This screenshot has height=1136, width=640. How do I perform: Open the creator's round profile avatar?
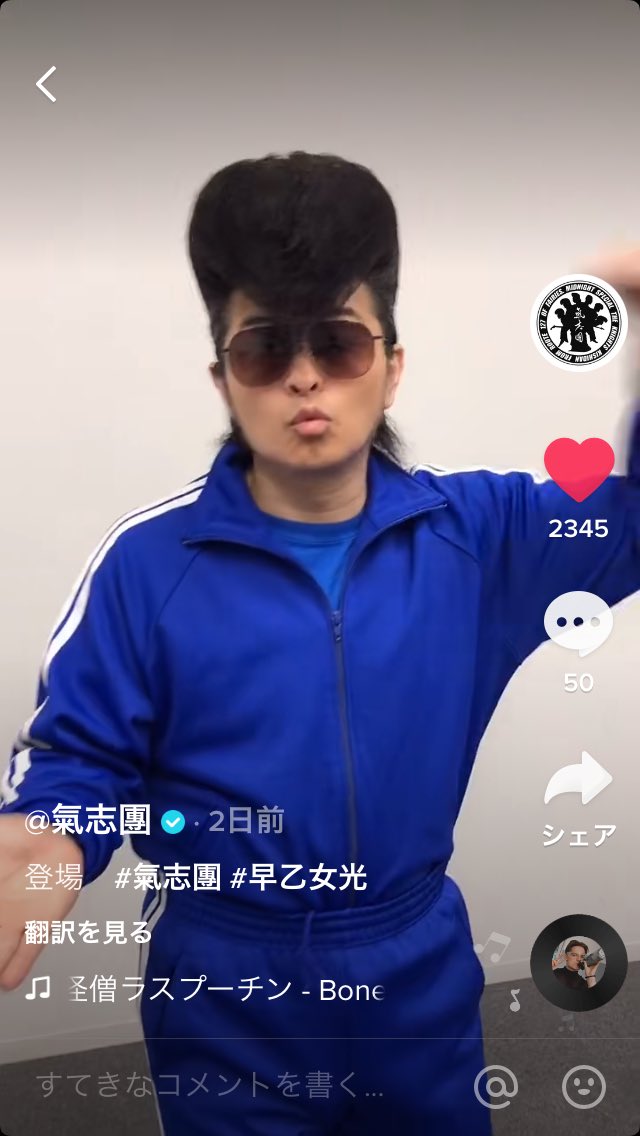579,323
